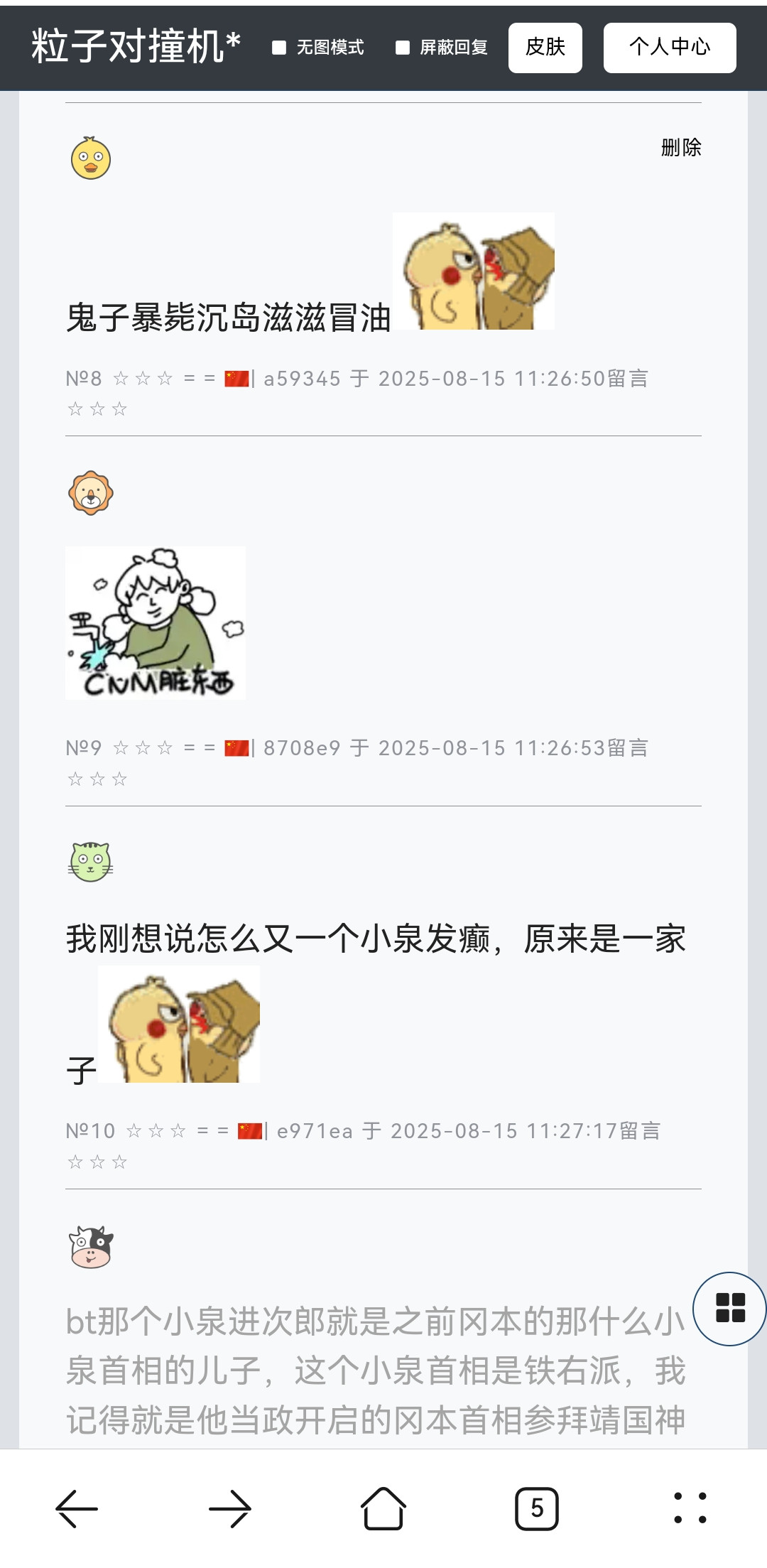Open the floating grid menu button
This screenshot has width=767, height=1568.
tap(729, 1308)
